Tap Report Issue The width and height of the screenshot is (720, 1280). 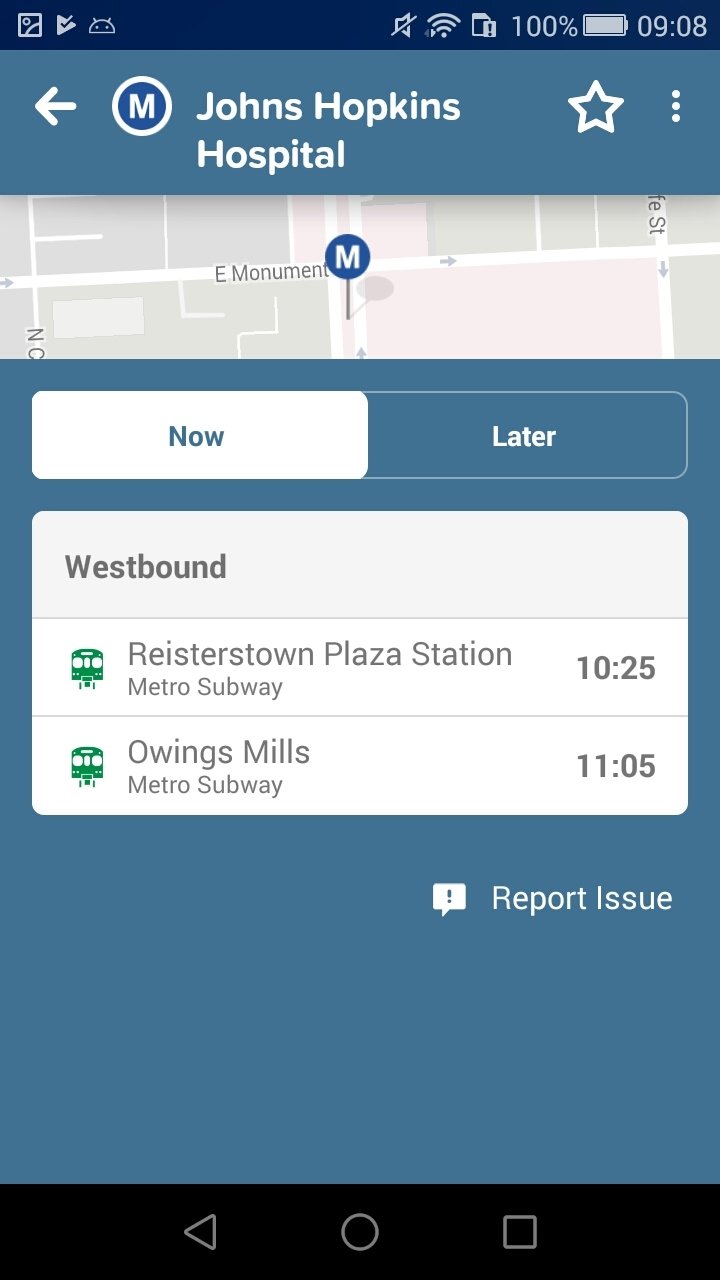click(x=552, y=898)
